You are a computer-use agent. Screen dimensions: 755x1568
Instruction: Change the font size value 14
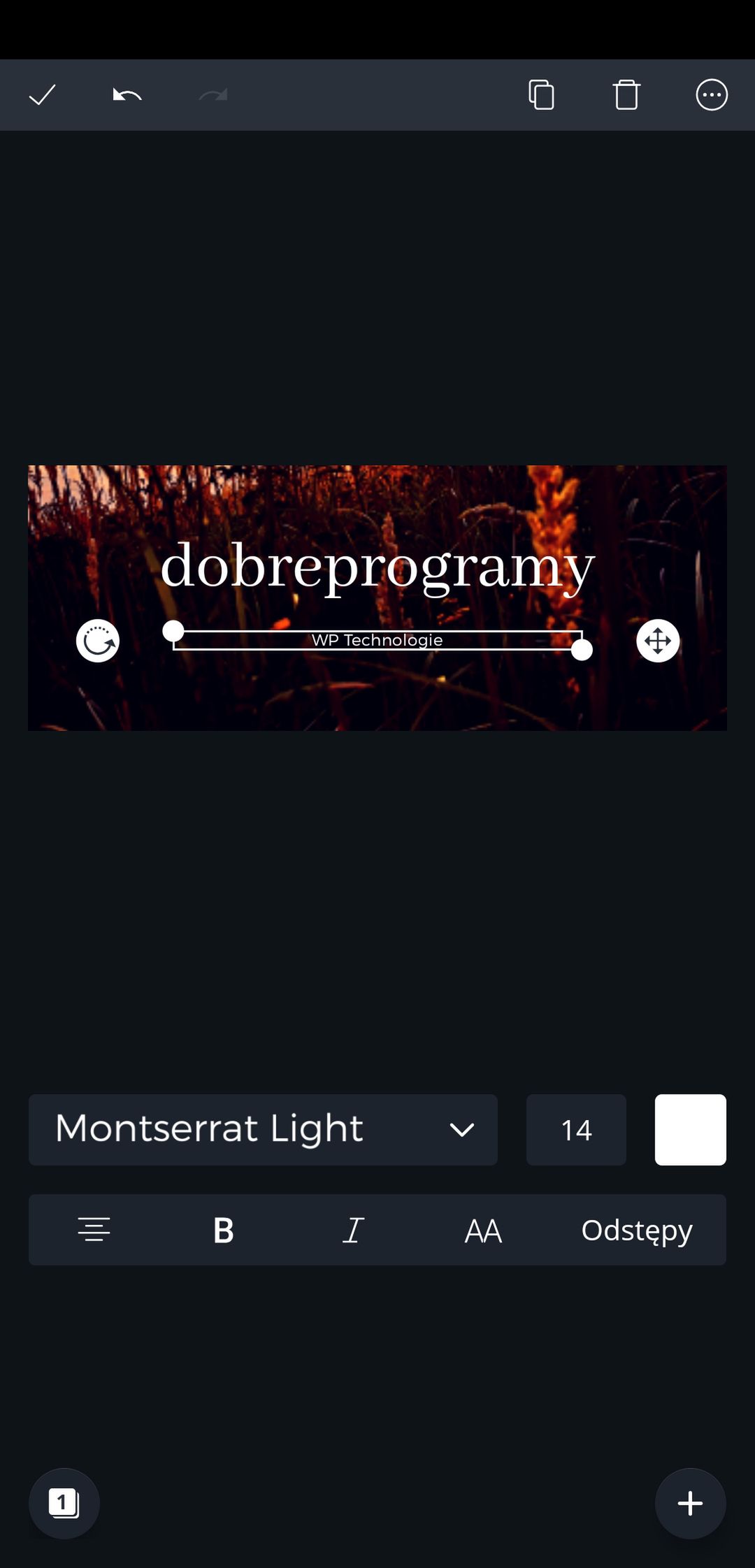[576, 1129]
